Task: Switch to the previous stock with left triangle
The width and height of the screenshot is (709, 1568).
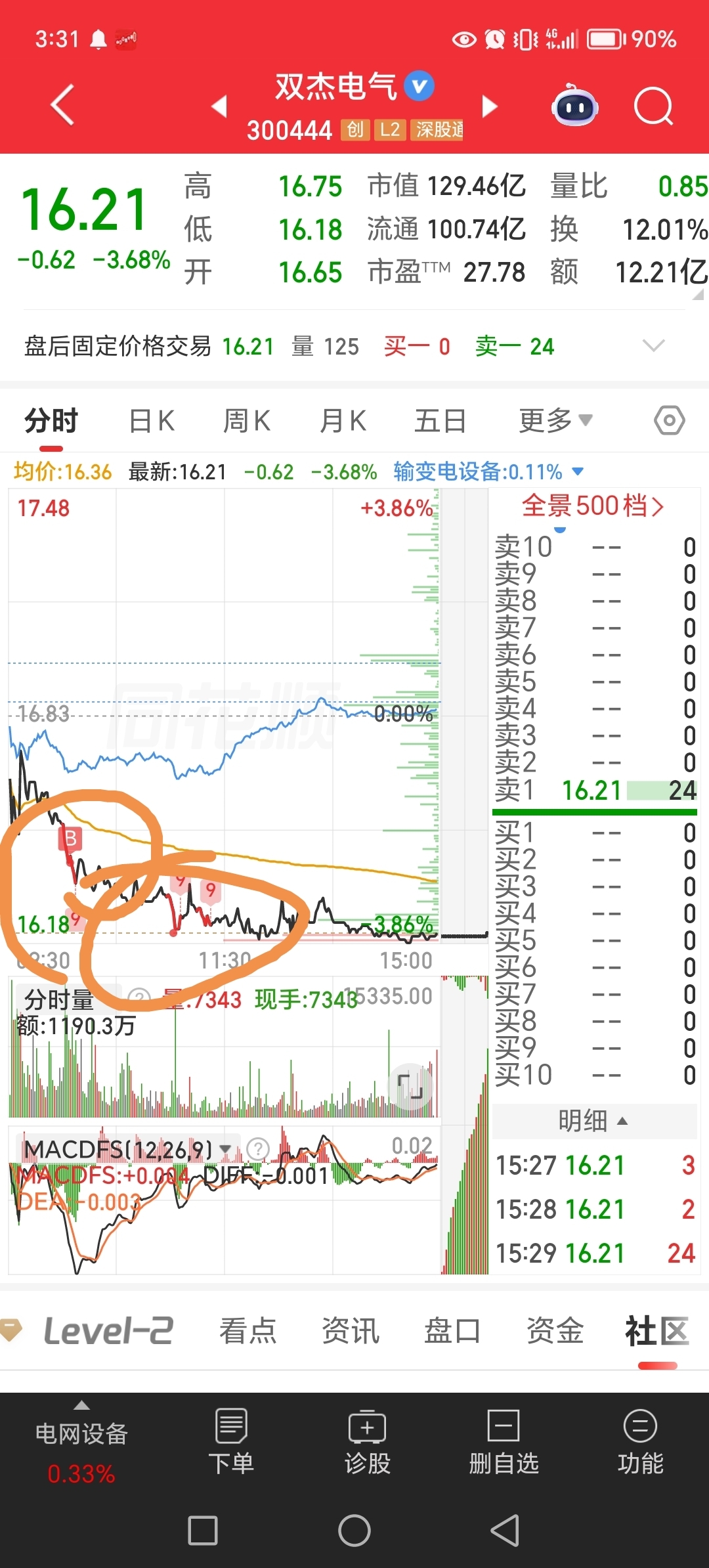Action: 220,106
